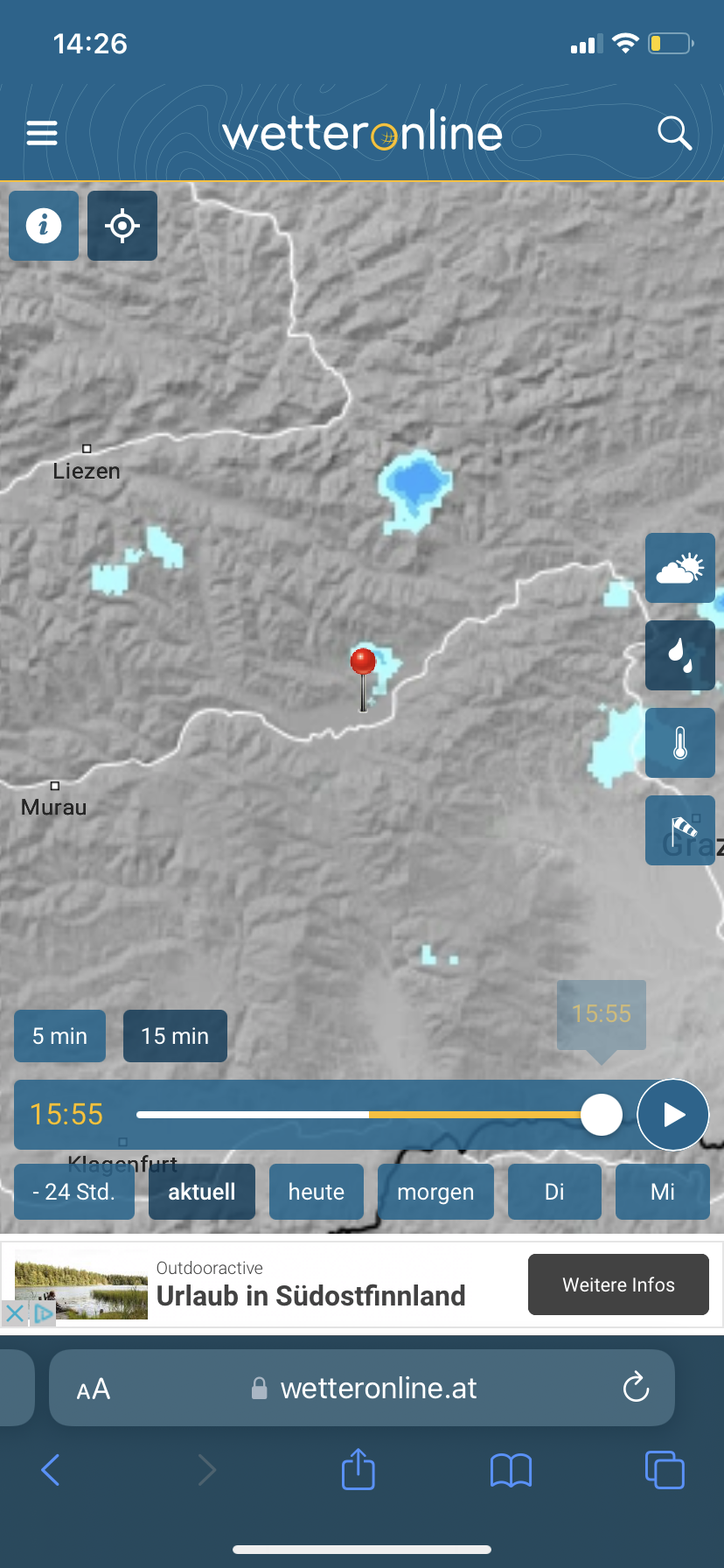Open the hamburger menu
724x1568 pixels.
[42, 133]
